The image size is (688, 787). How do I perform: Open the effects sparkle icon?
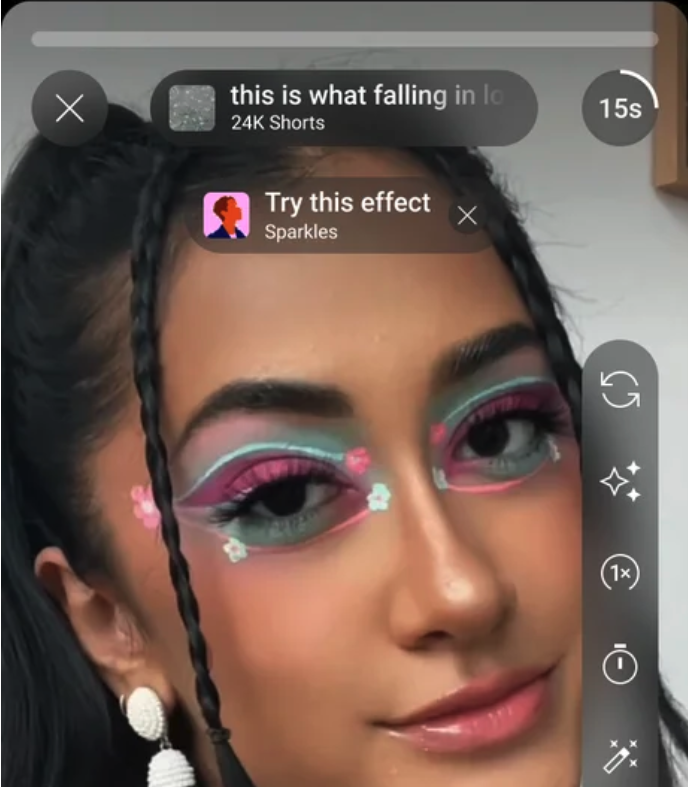(x=620, y=482)
